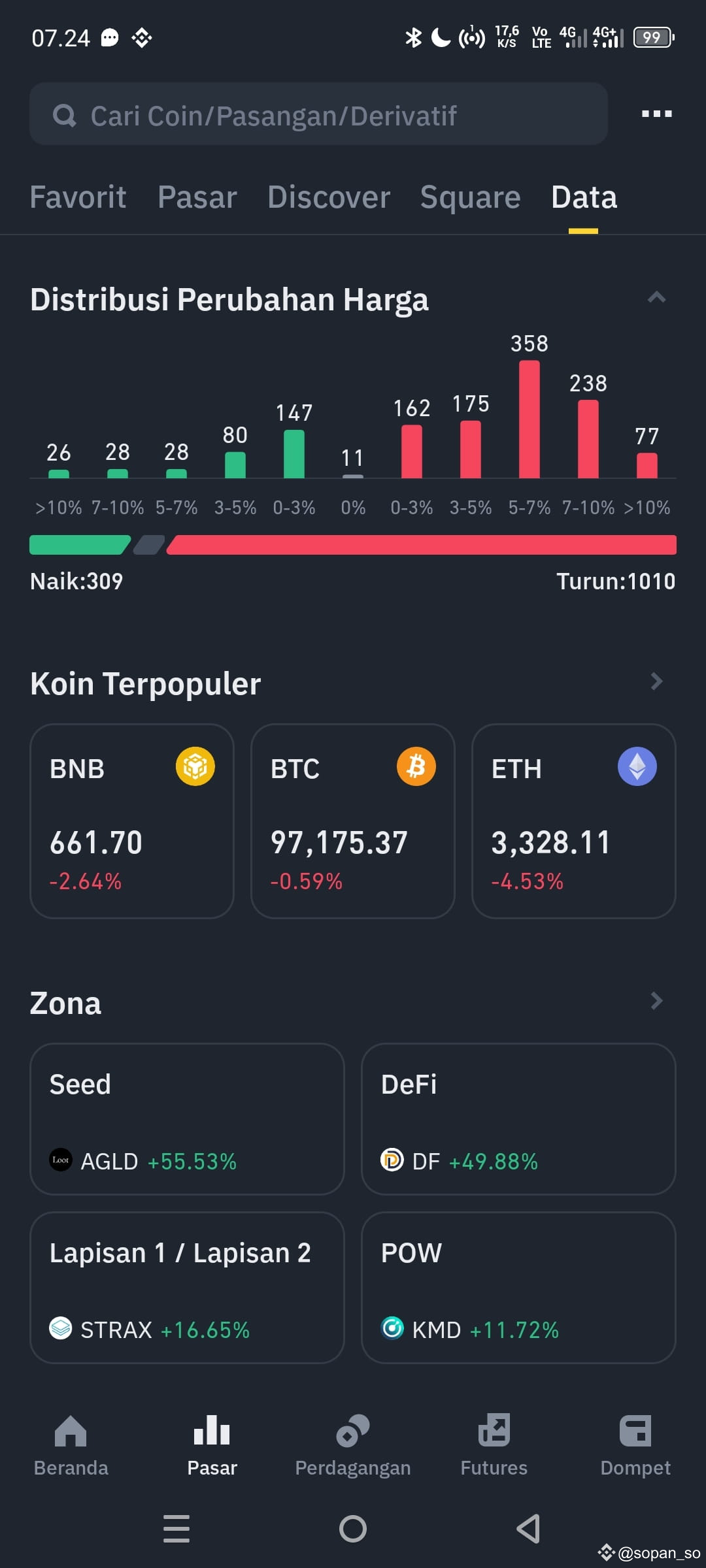
Task: Tap the green 358 histogram bar area
Action: click(529, 418)
